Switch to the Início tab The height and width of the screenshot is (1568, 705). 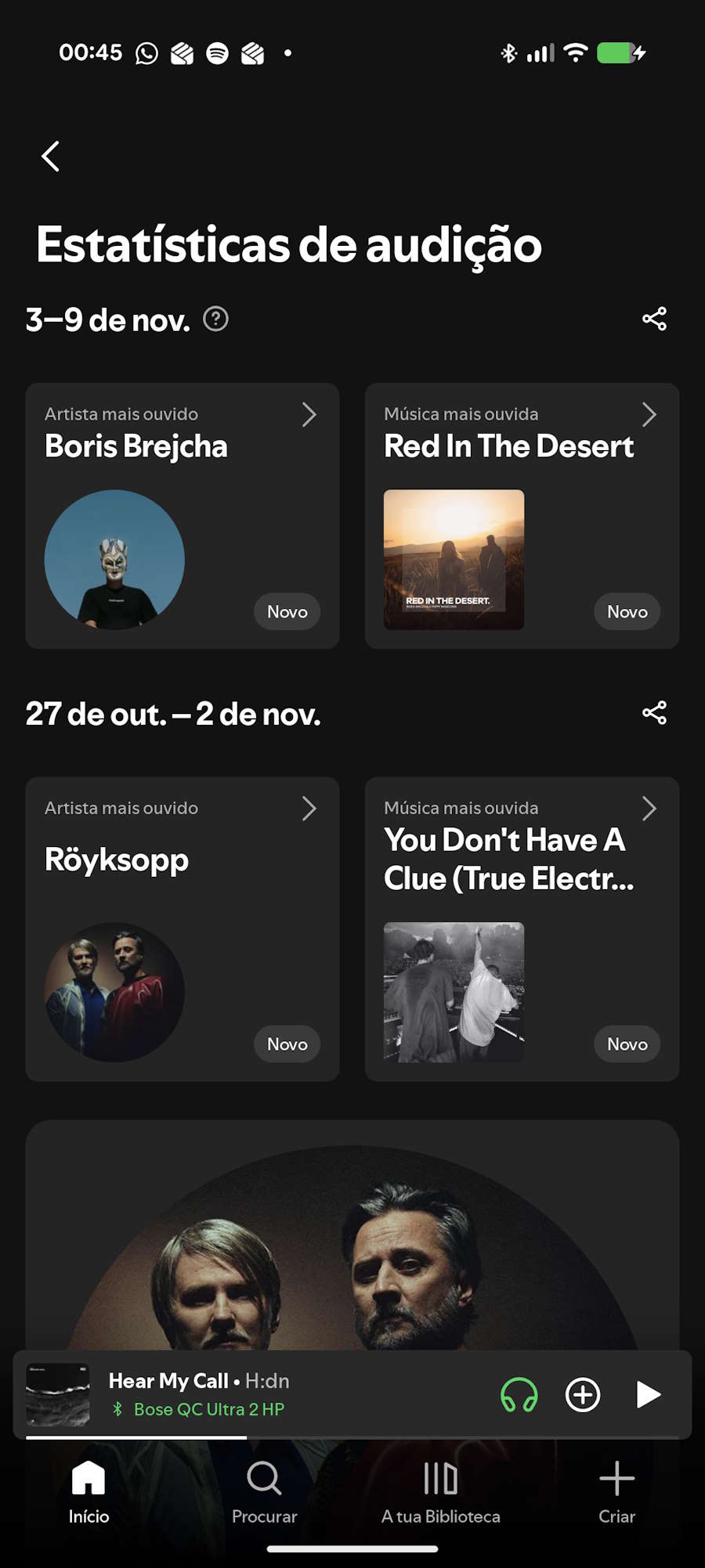[89, 1493]
